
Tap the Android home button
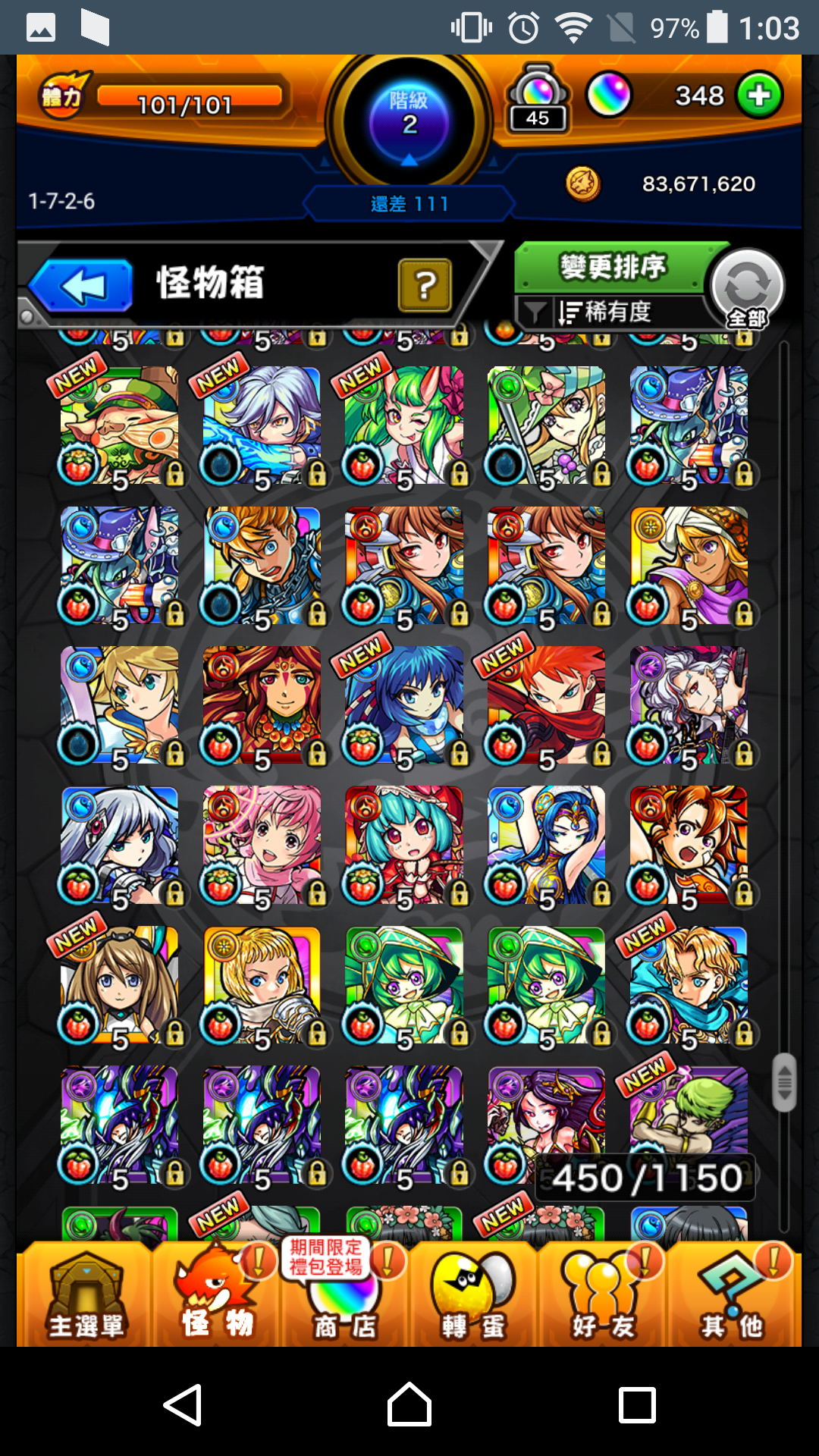[x=409, y=1404]
